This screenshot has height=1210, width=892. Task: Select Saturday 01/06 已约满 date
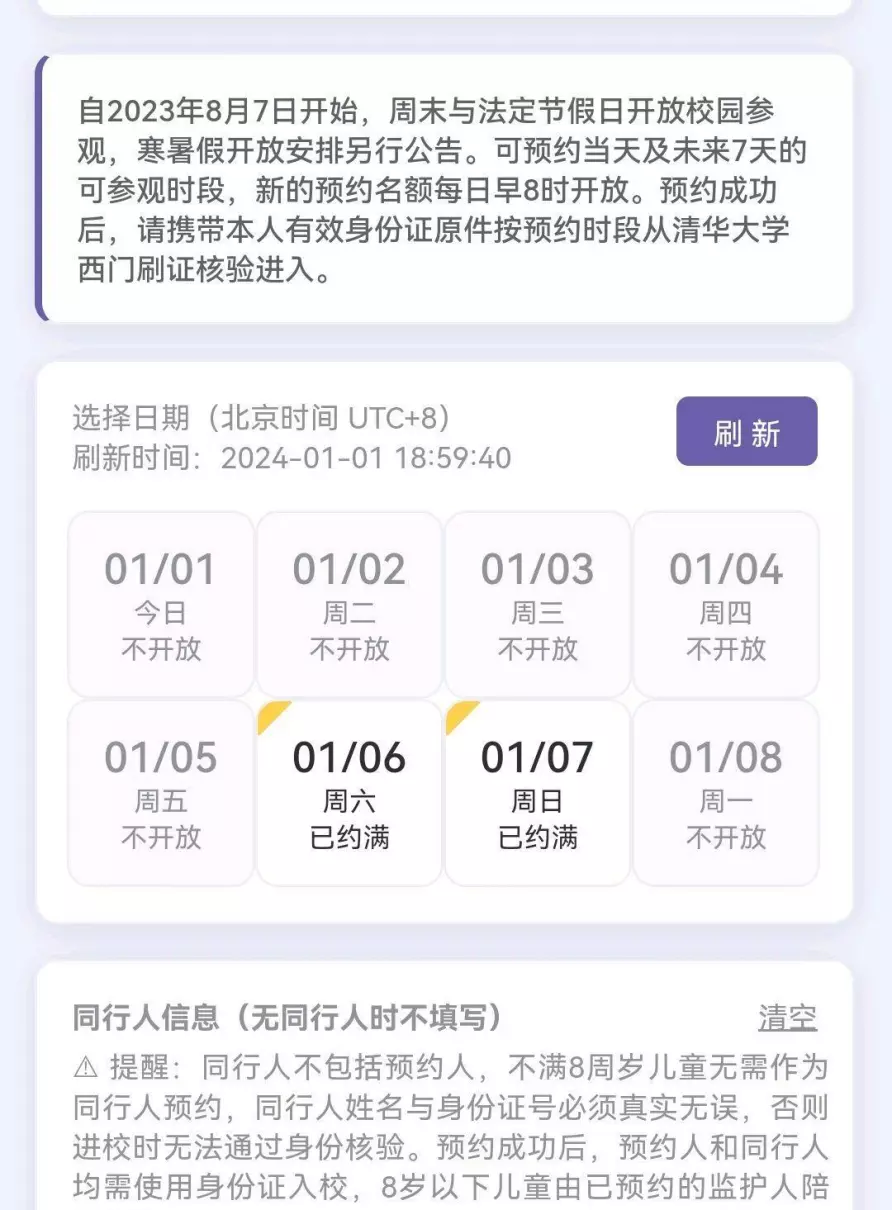(x=349, y=793)
